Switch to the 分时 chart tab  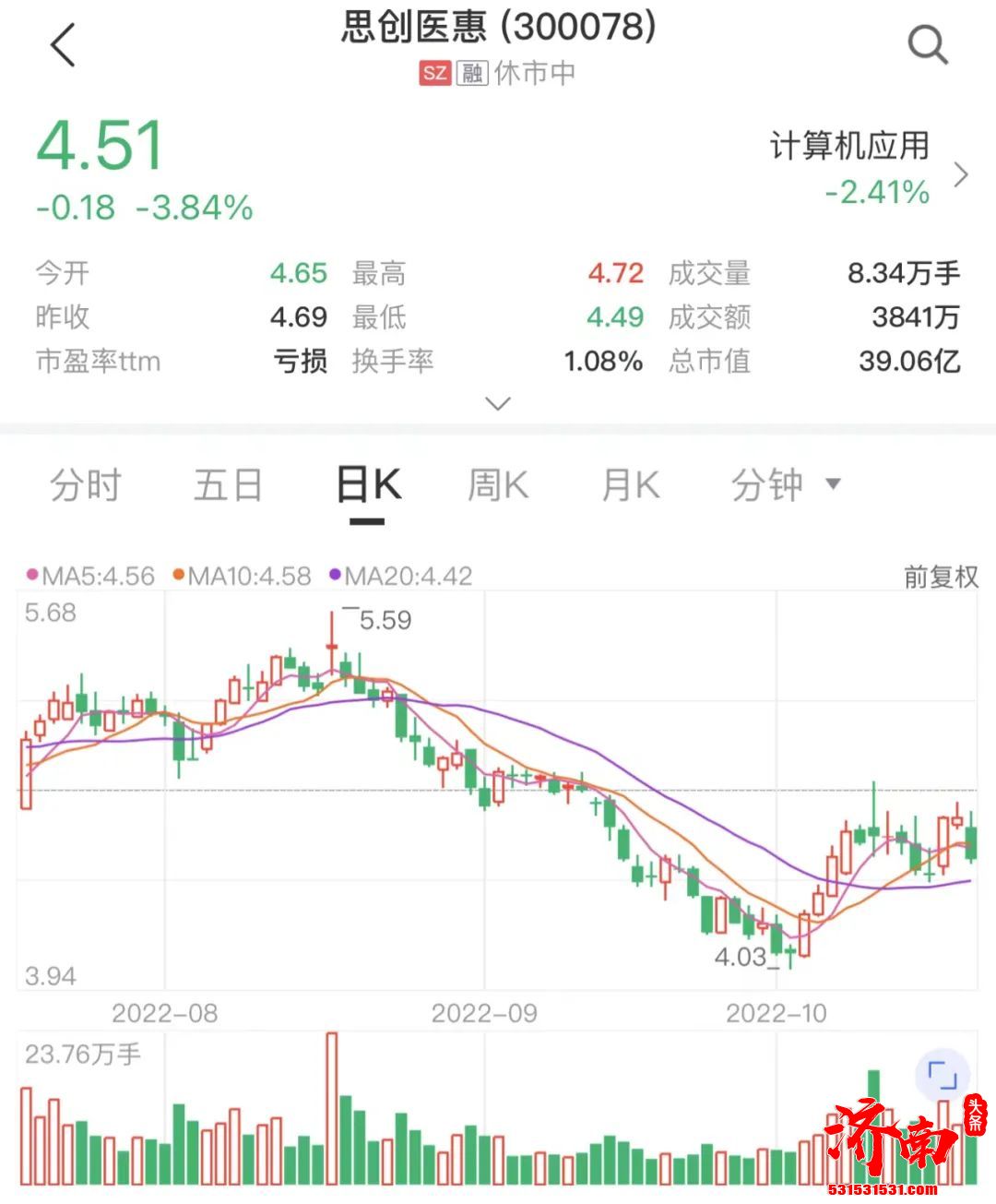(85, 484)
